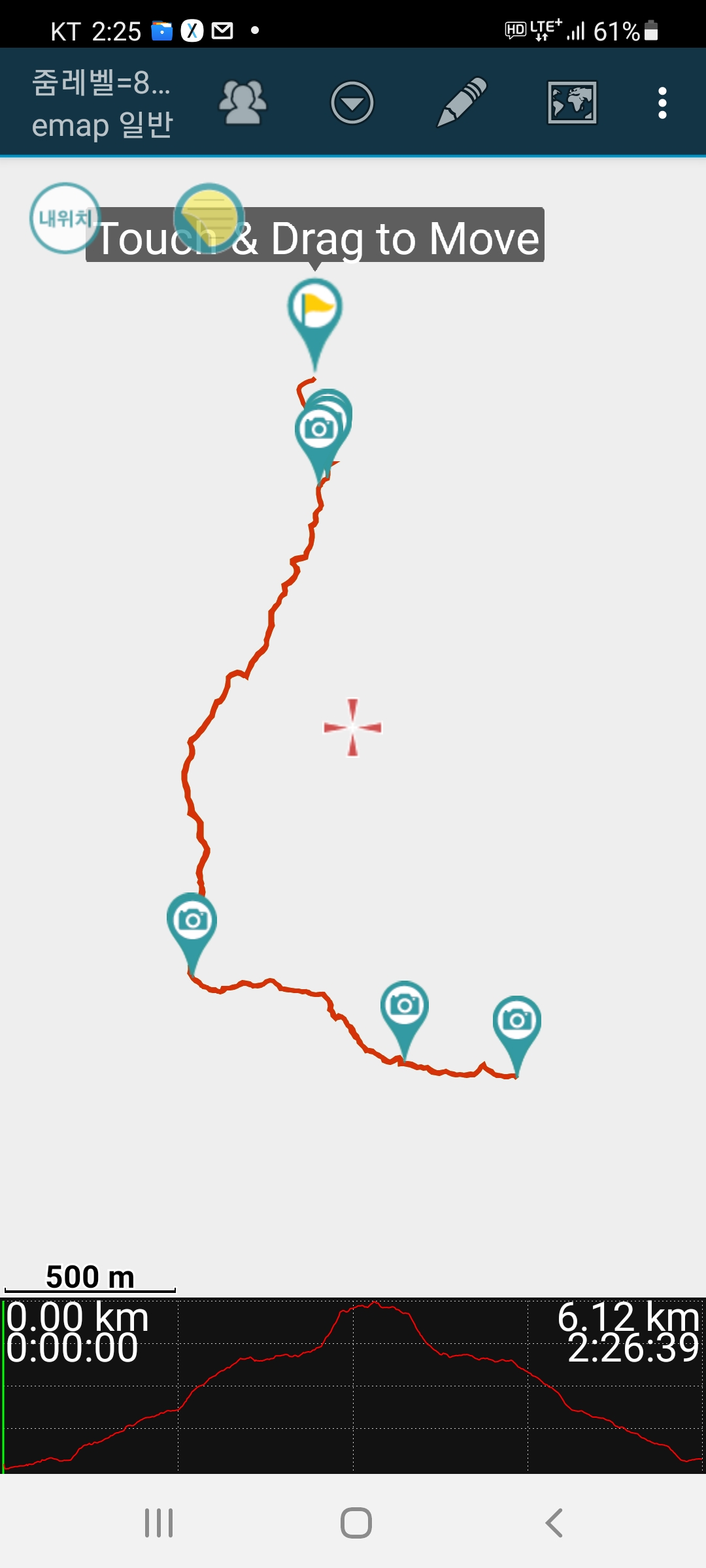706x1568 pixels.
Task: Go back with the system back button
Action: 554,1523
